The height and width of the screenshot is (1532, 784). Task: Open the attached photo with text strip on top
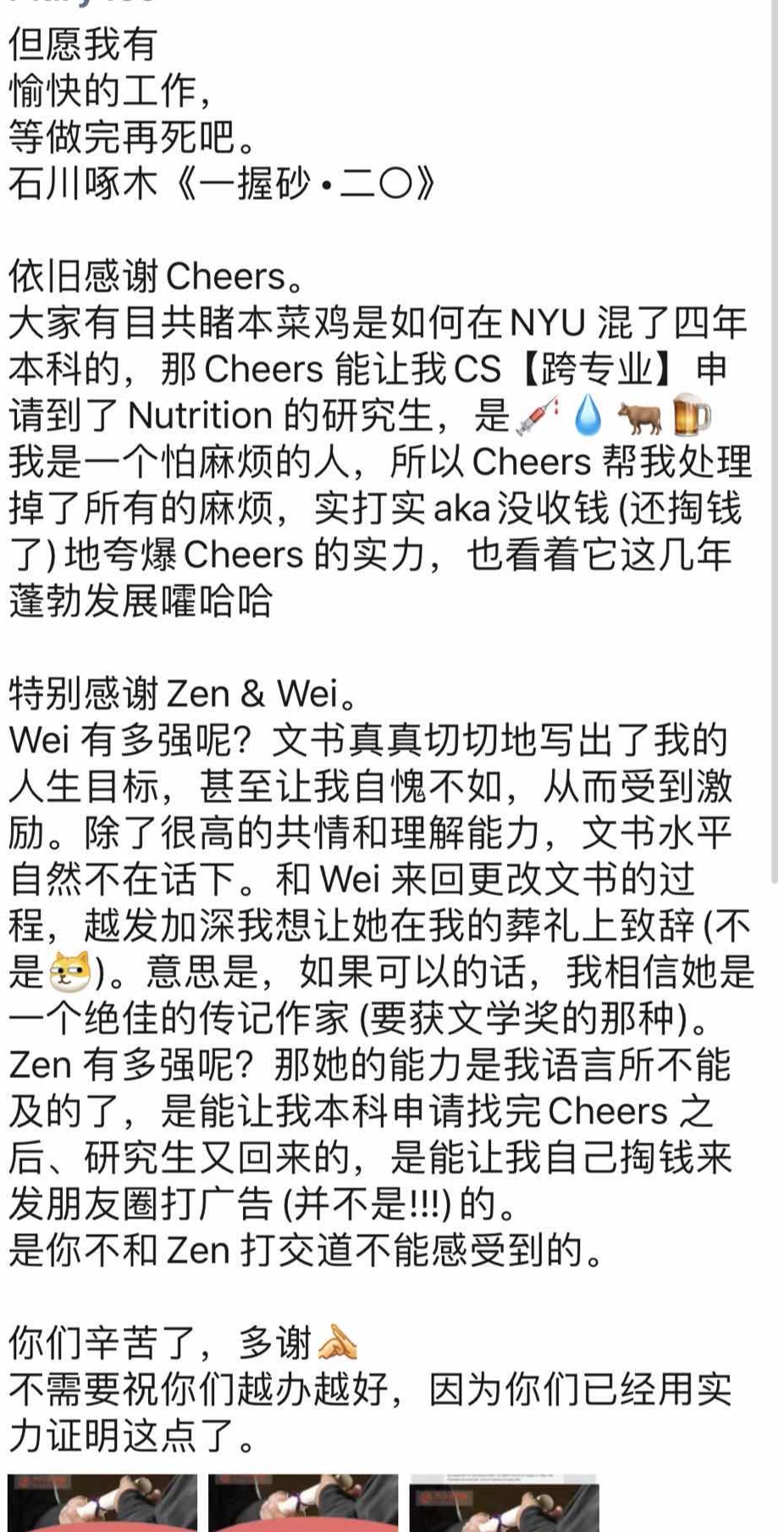pyautogui.click(x=505, y=1502)
